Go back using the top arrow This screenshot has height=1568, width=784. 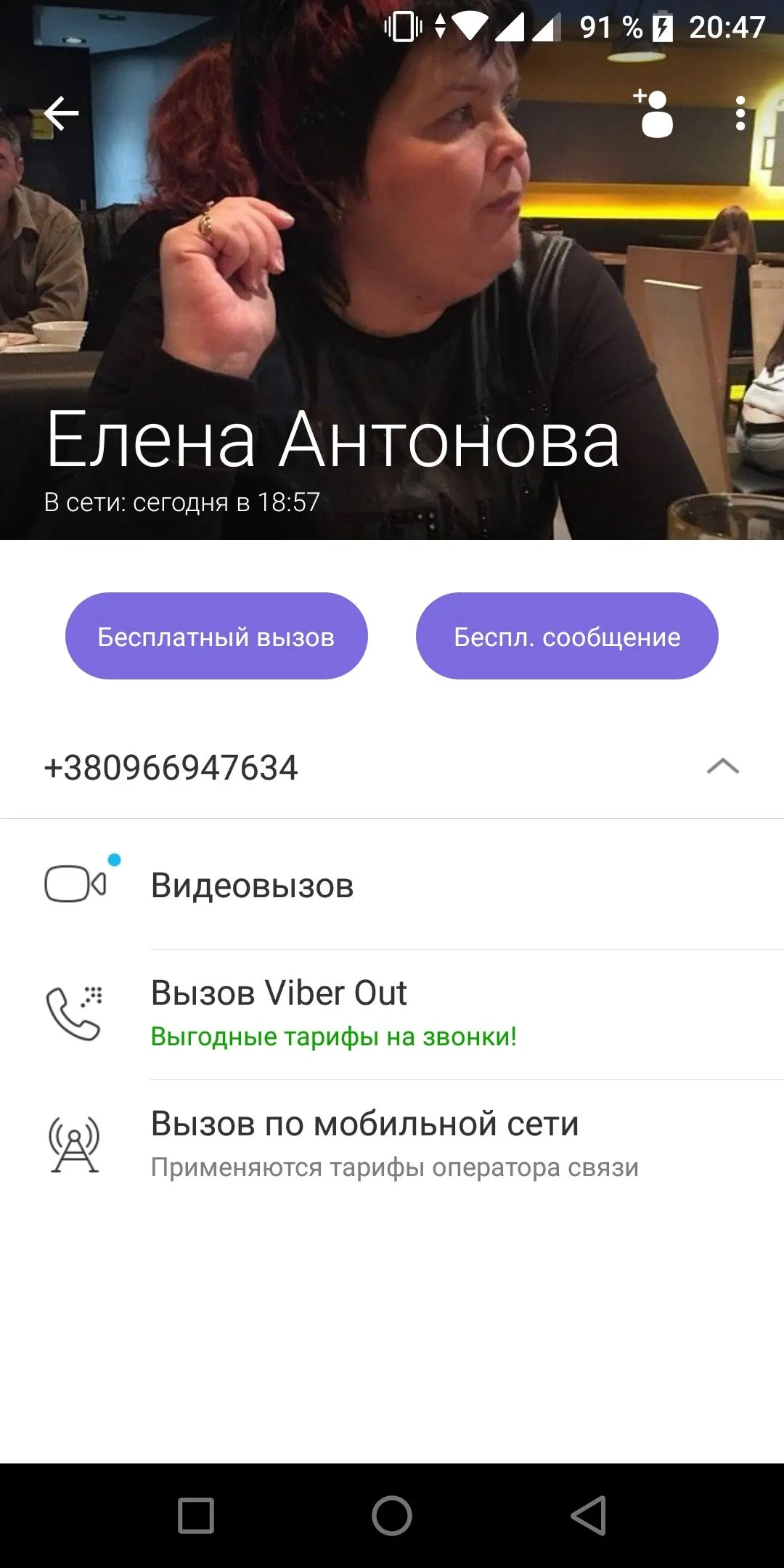pyautogui.click(x=61, y=113)
